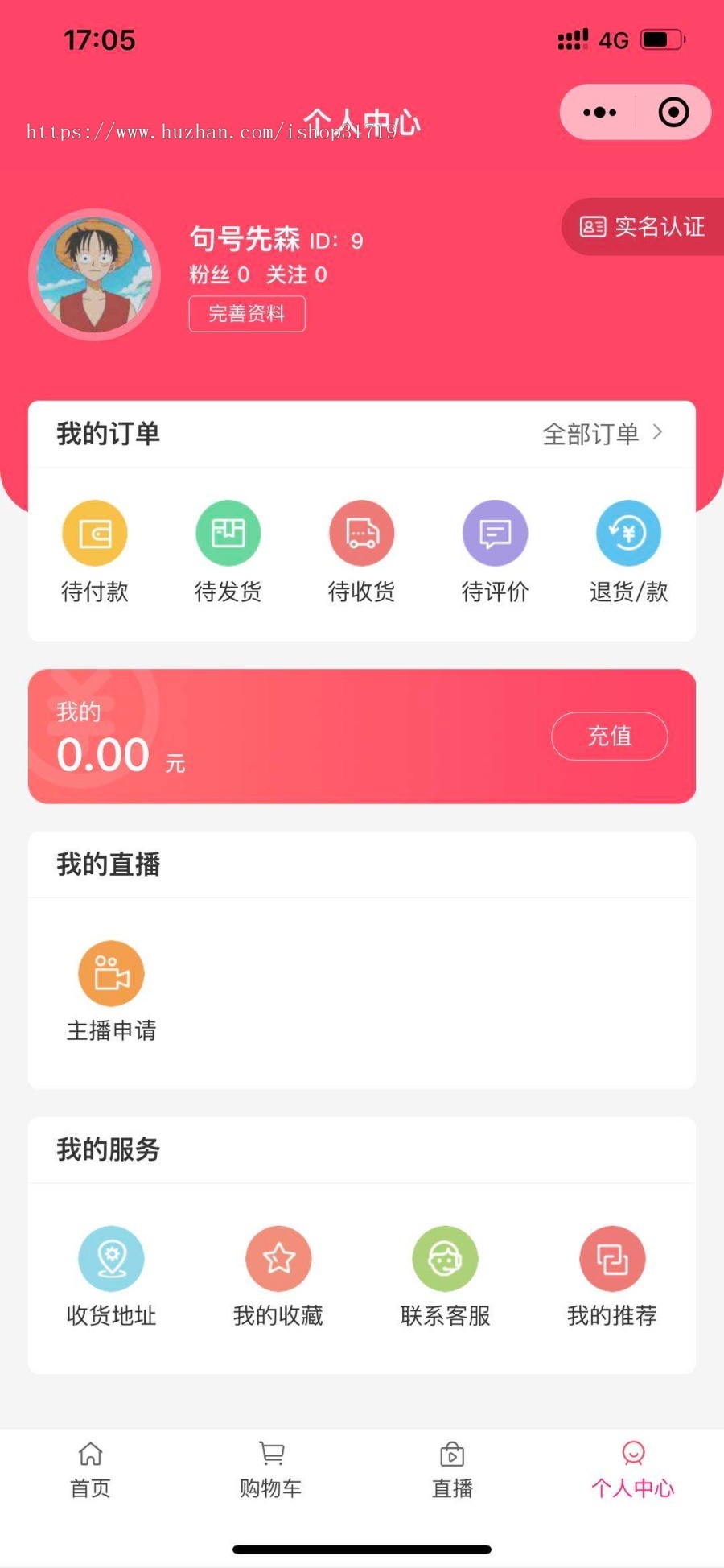Open the 待收货 delivery truck icon

pyautogui.click(x=361, y=533)
